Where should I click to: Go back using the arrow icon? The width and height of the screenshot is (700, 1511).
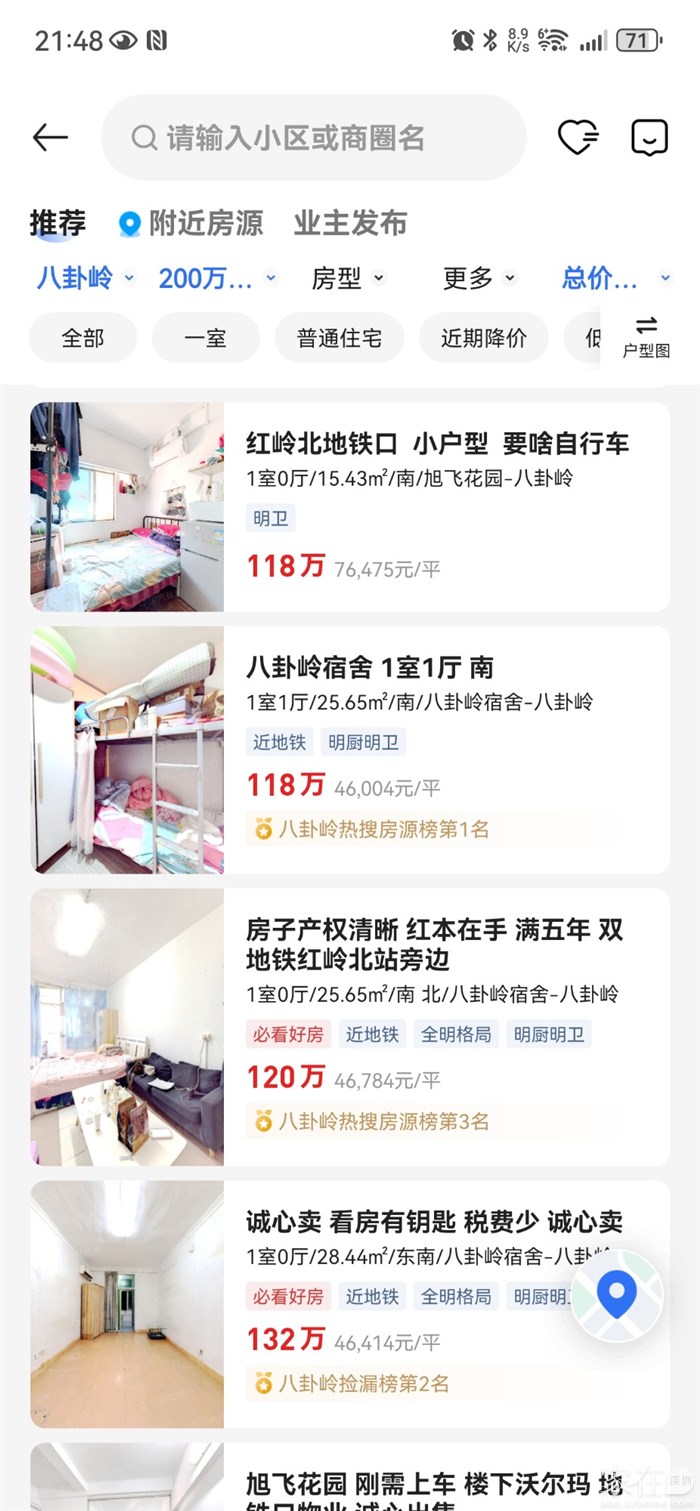(x=50, y=138)
